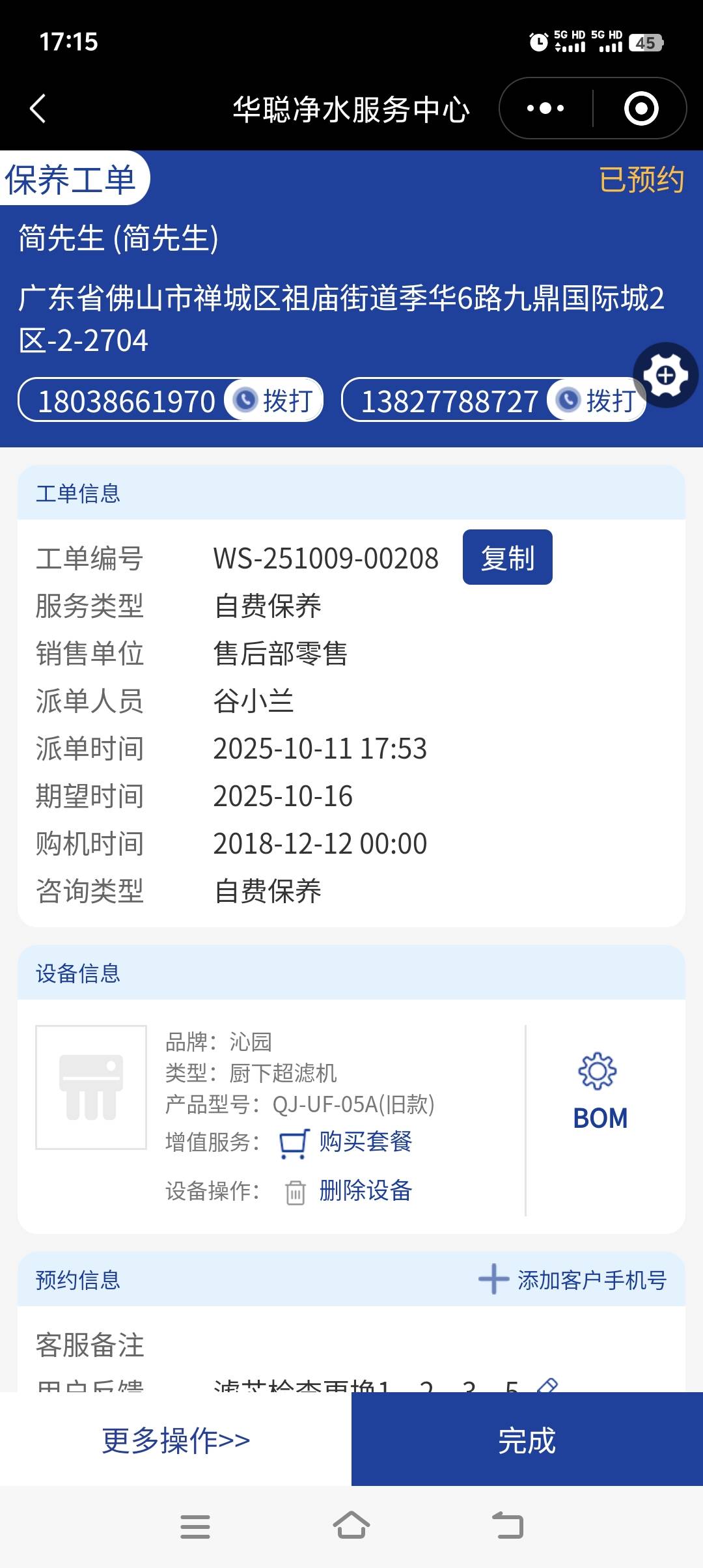Go to the system home screen
Image resolution: width=703 pixels, height=1568 pixels.
351,1526
